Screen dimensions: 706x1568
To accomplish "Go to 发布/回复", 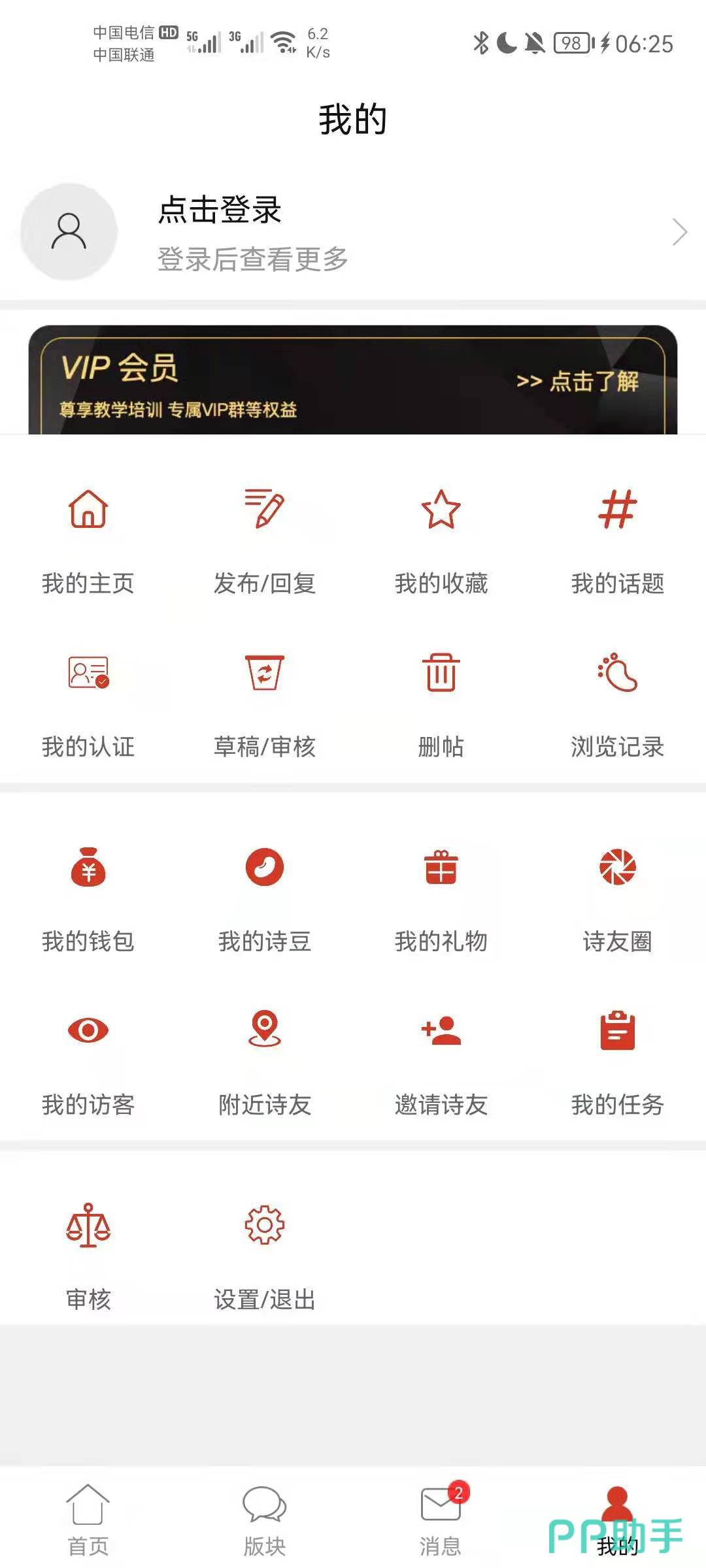I will point(265,541).
